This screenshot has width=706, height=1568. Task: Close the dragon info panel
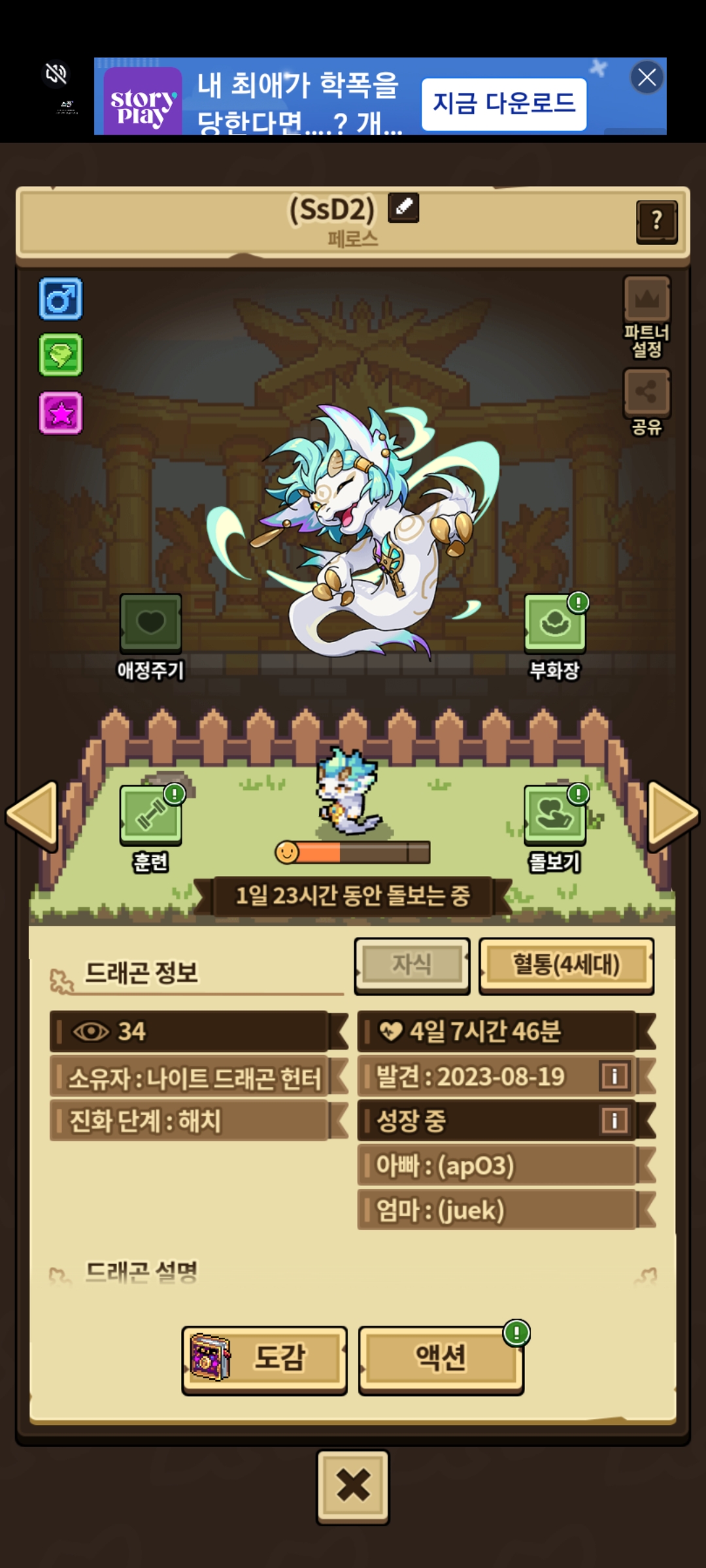click(353, 1486)
